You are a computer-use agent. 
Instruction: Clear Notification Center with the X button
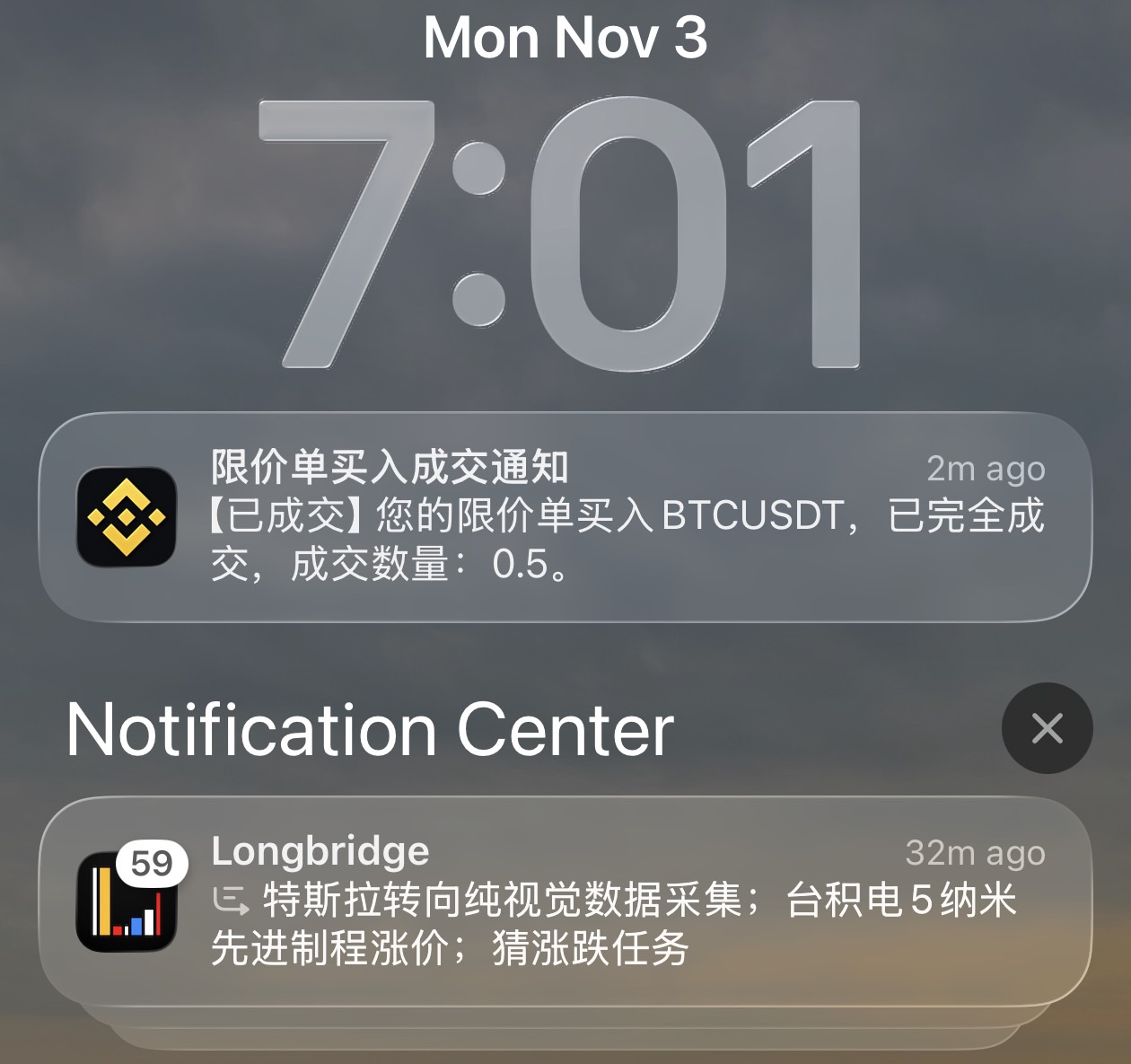[1047, 728]
